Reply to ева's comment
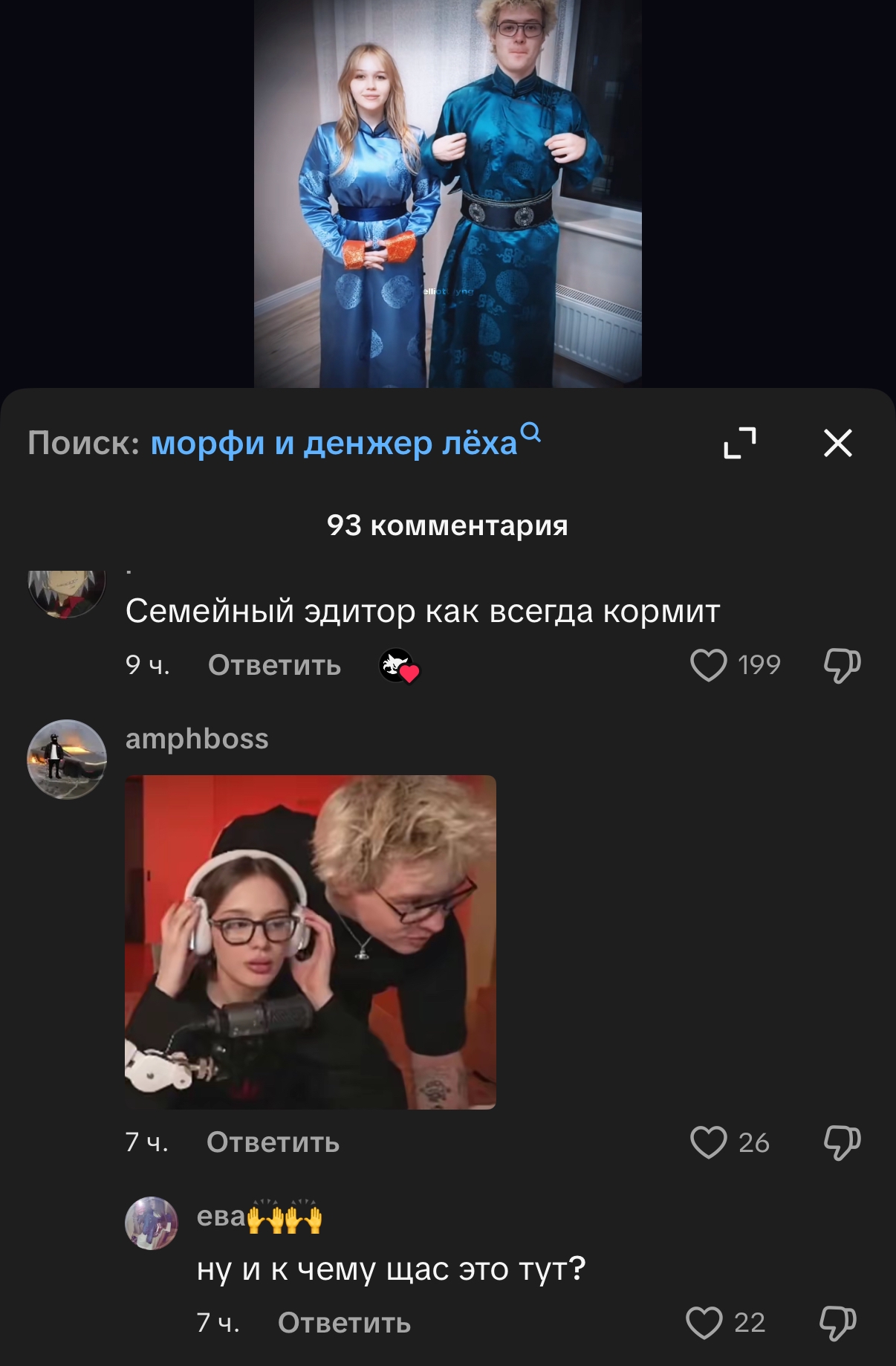896x1366 pixels. click(x=344, y=1323)
